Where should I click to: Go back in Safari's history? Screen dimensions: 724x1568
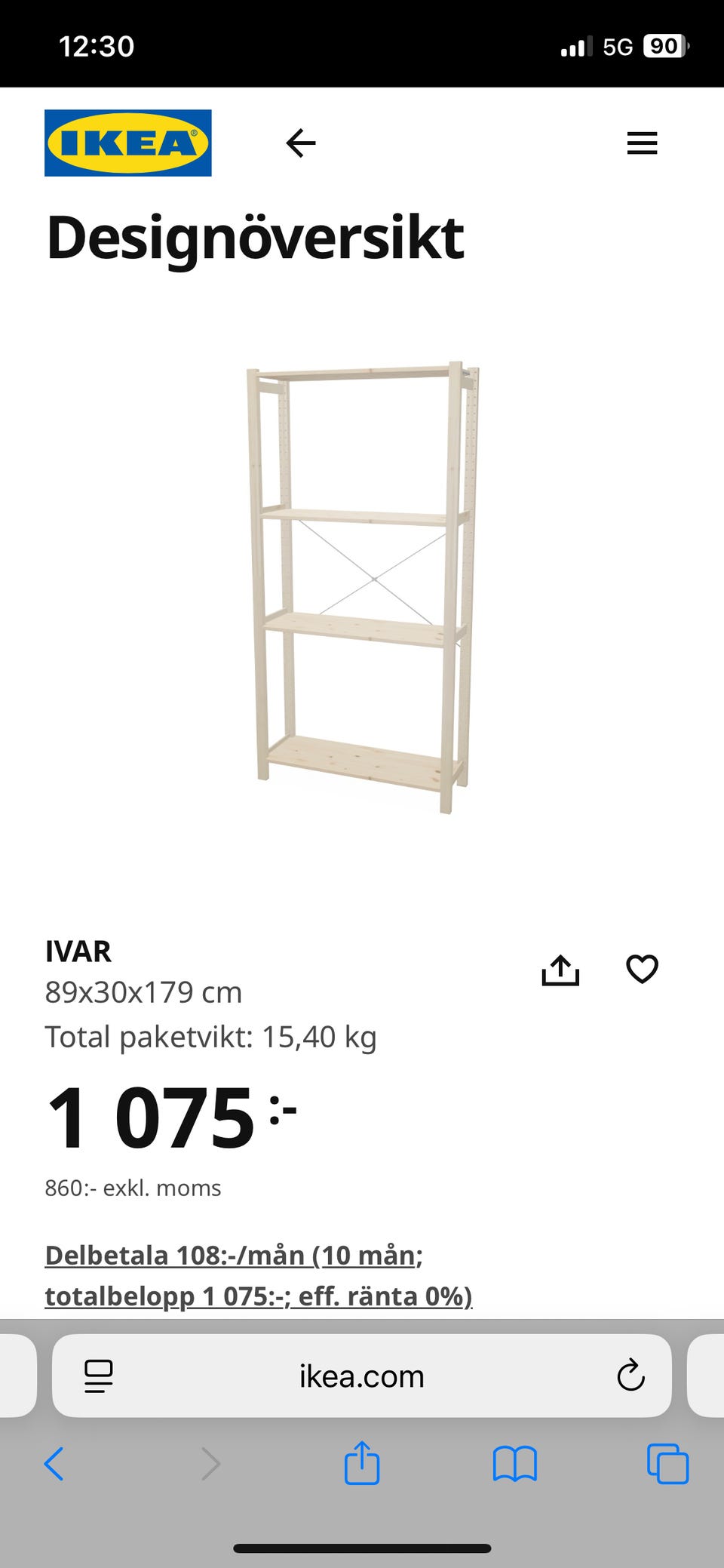(54, 1464)
